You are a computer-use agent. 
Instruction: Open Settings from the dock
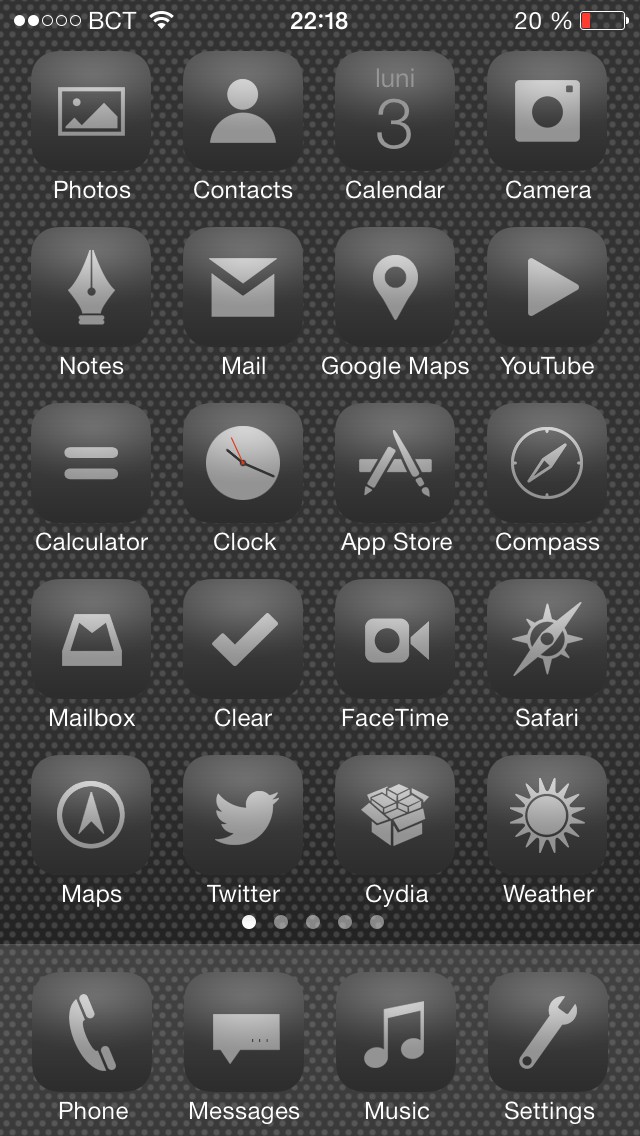548,1032
